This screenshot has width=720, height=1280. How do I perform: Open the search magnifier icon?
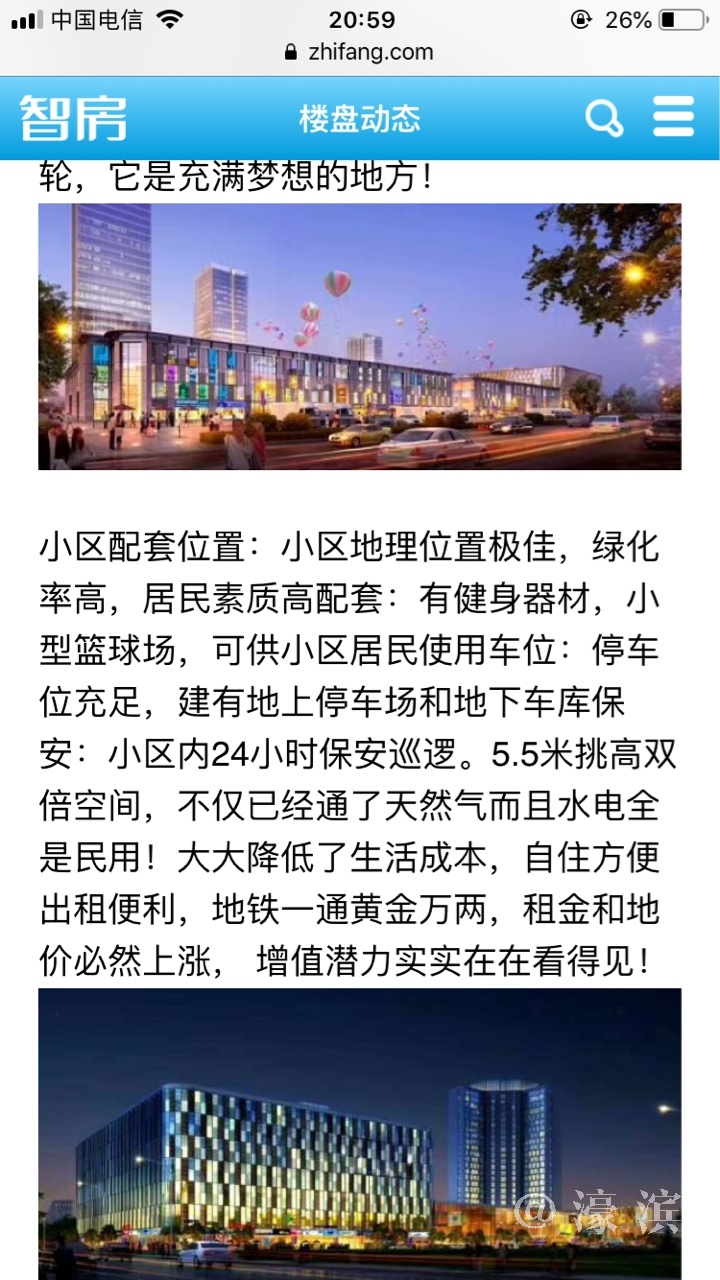point(603,119)
